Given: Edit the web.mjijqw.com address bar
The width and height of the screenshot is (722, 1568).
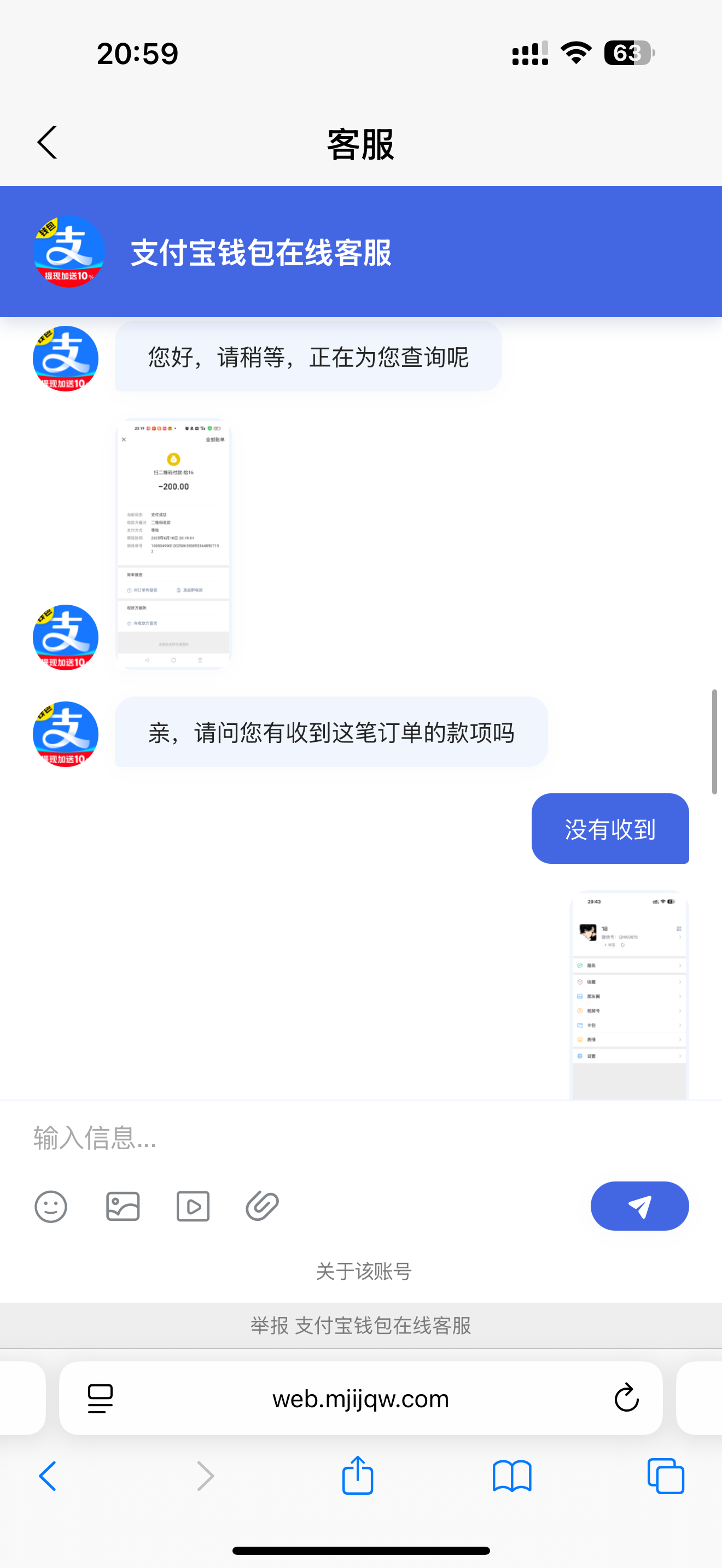Looking at the screenshot, I should pos(360,1398).
